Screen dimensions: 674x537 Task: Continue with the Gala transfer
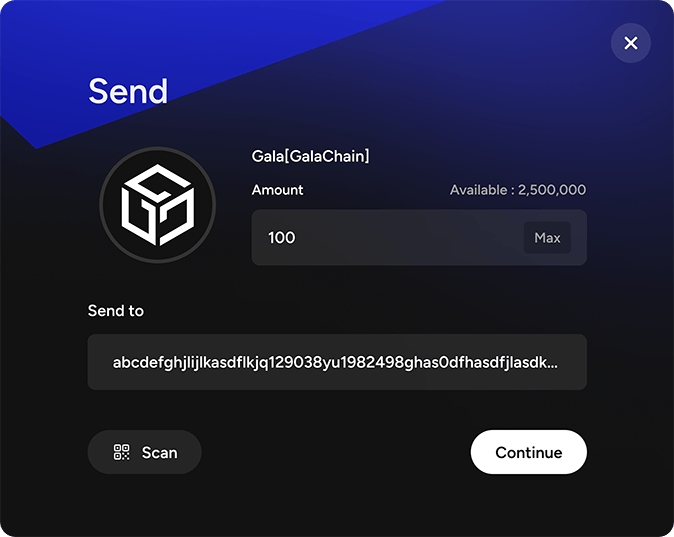528,452
